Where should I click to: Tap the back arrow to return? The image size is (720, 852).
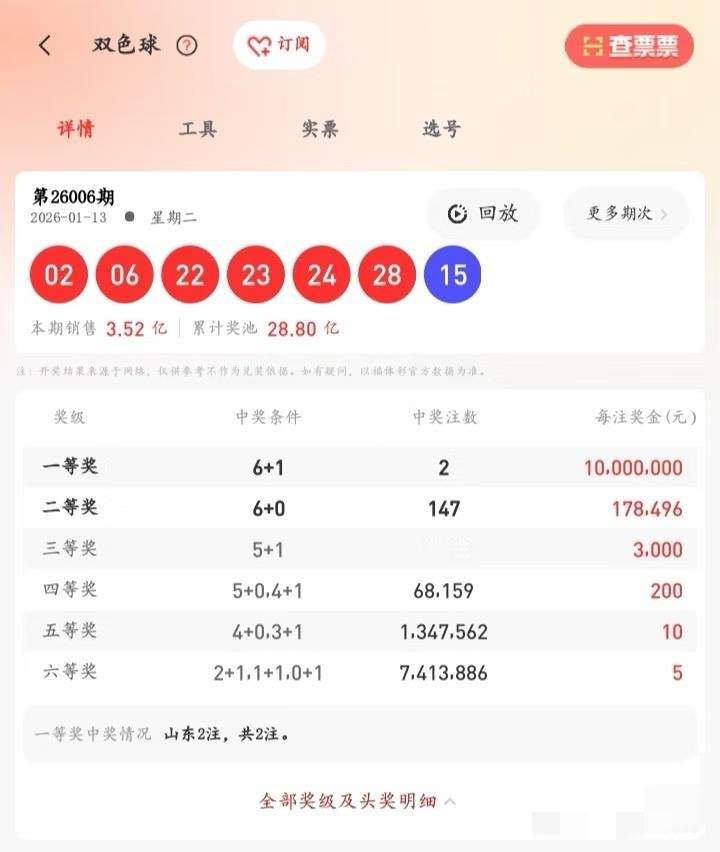(x=42, y=45)
